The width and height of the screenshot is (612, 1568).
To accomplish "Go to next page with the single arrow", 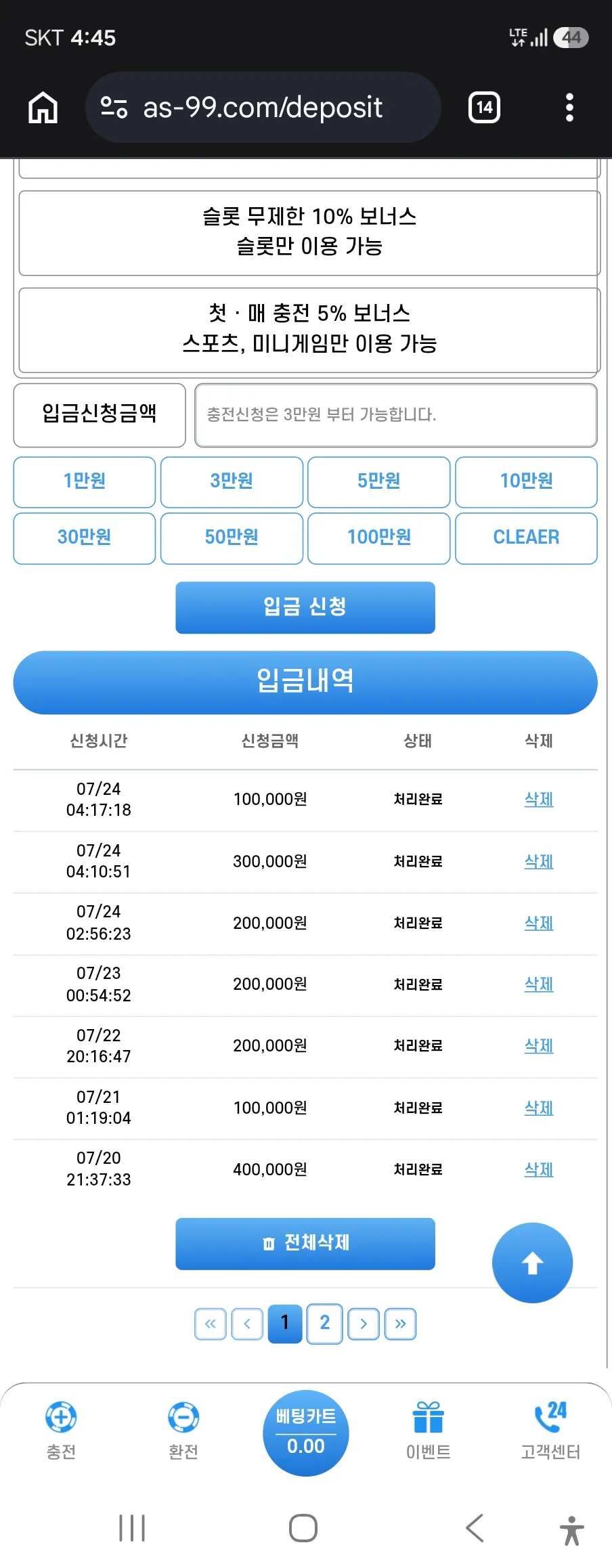I will coord(364,1324).
